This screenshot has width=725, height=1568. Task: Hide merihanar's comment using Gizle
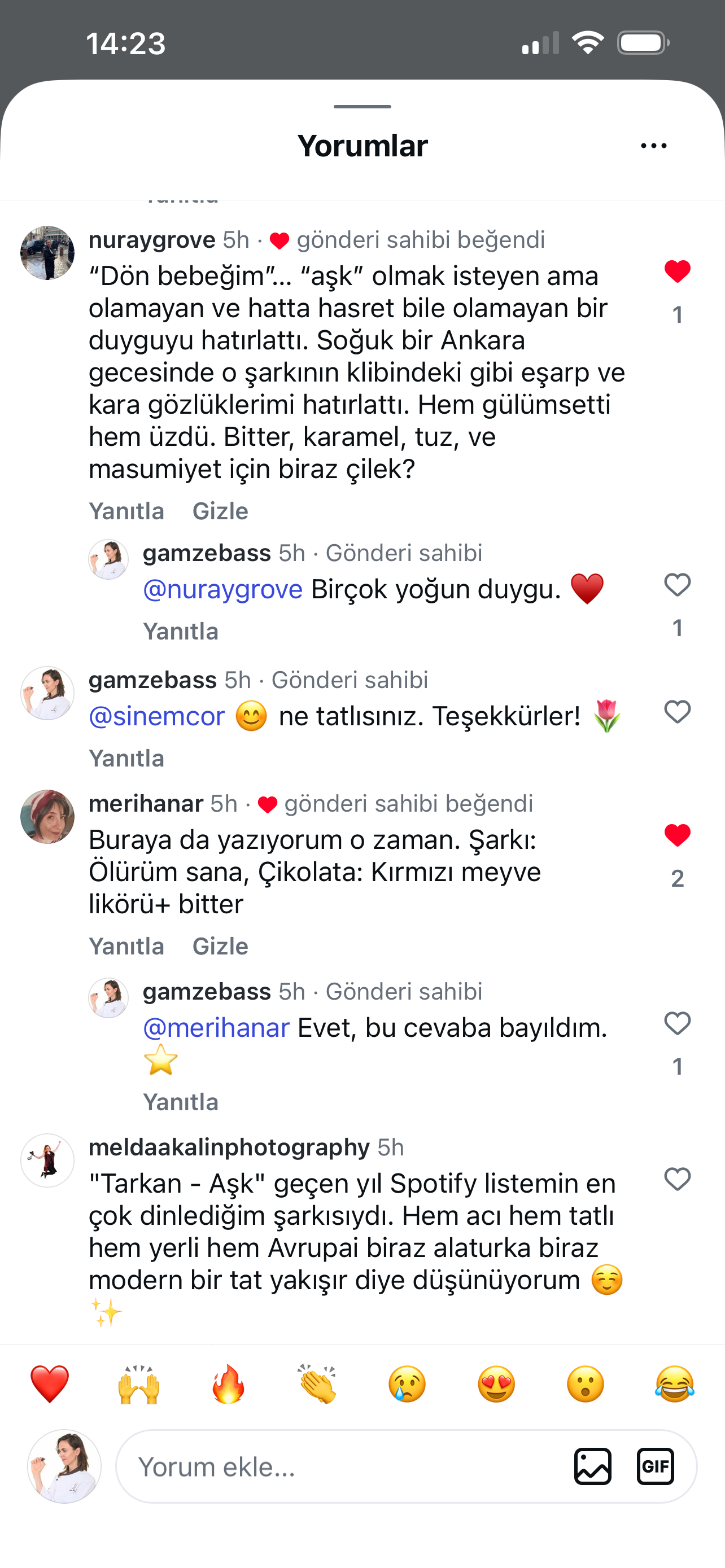(220, 947)
